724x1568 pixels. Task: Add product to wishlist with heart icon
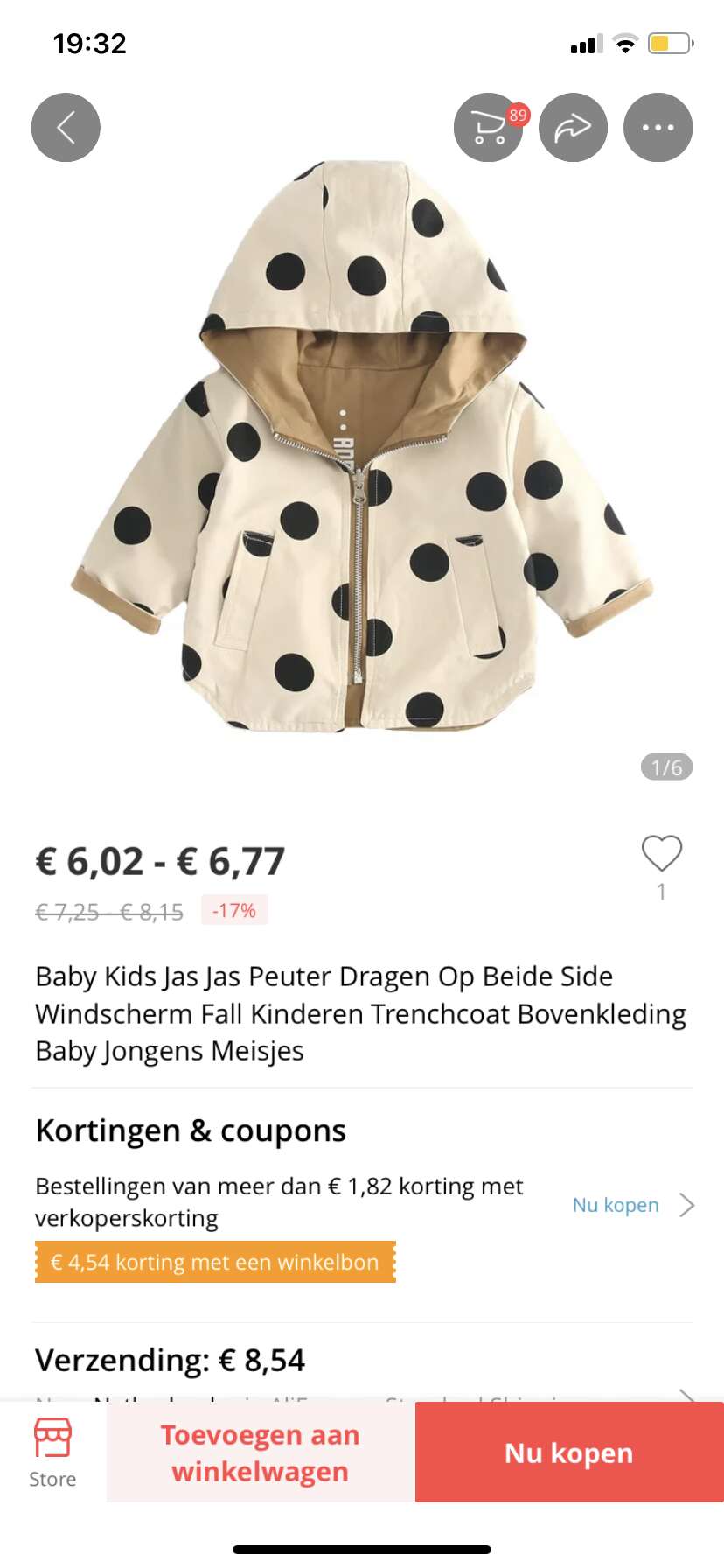click(x=662, y=854)
